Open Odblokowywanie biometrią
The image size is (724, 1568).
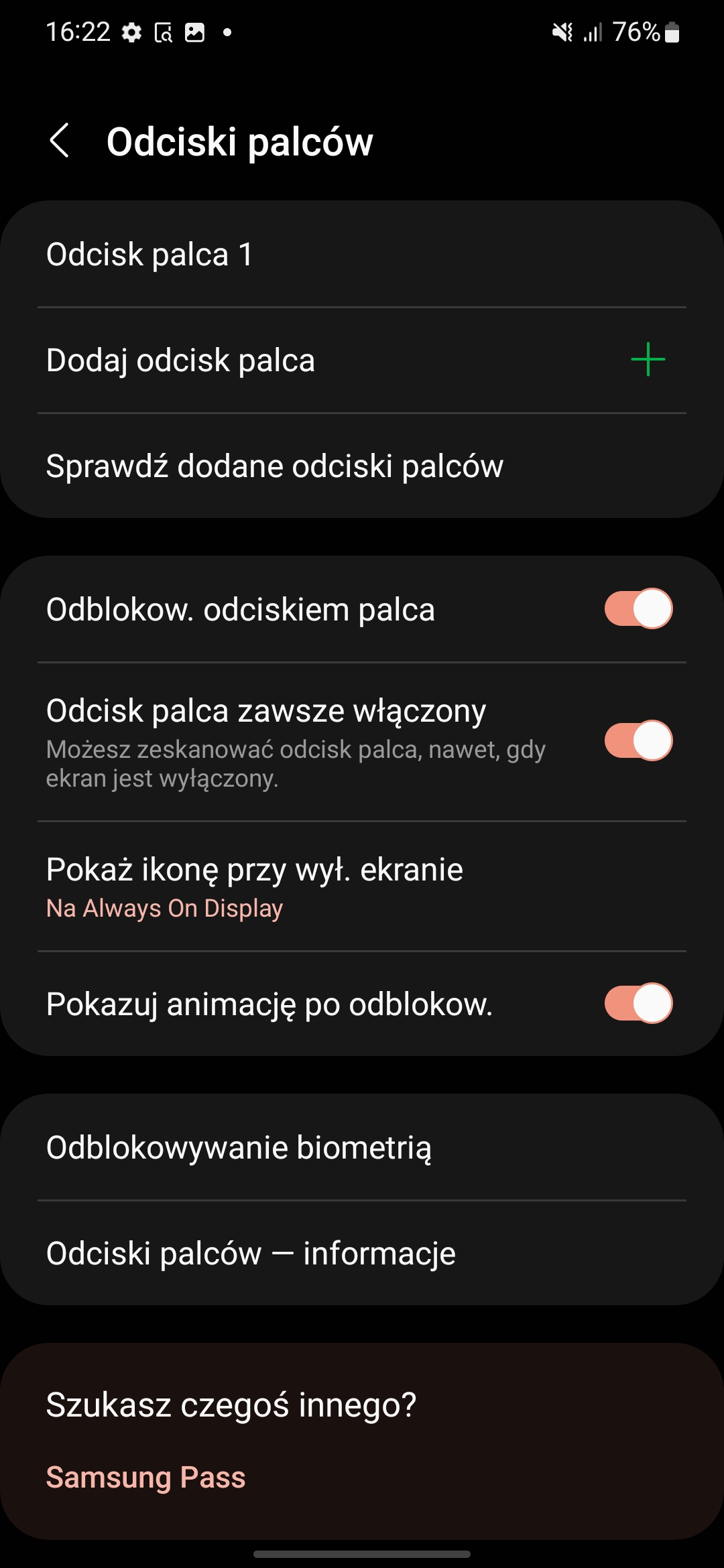[362, 1147]
